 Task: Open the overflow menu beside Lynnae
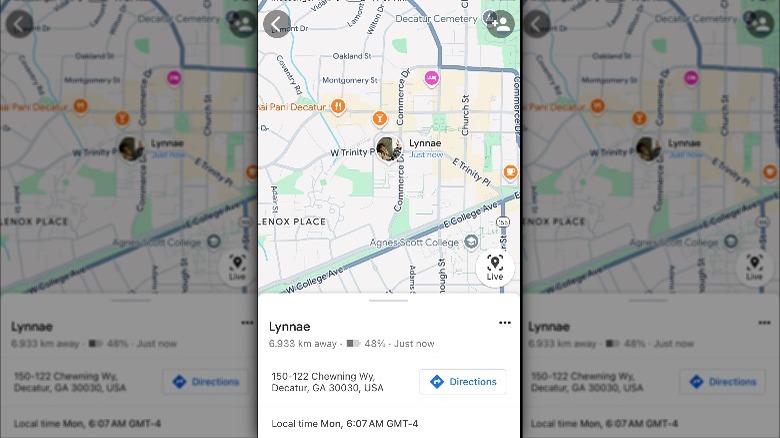tap(504, 323)
